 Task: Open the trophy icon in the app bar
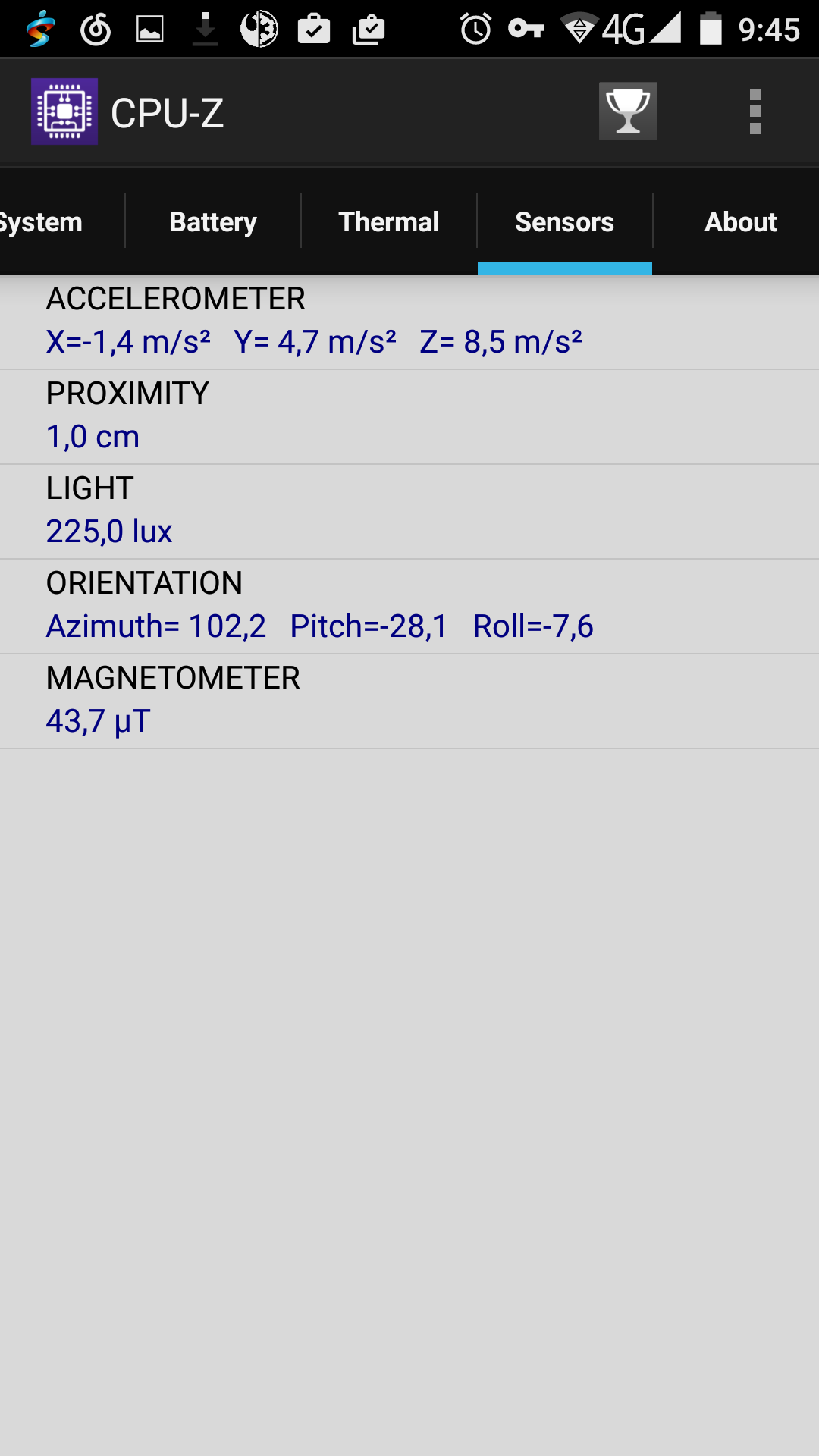pyautogui.click(x=628, y=111)
